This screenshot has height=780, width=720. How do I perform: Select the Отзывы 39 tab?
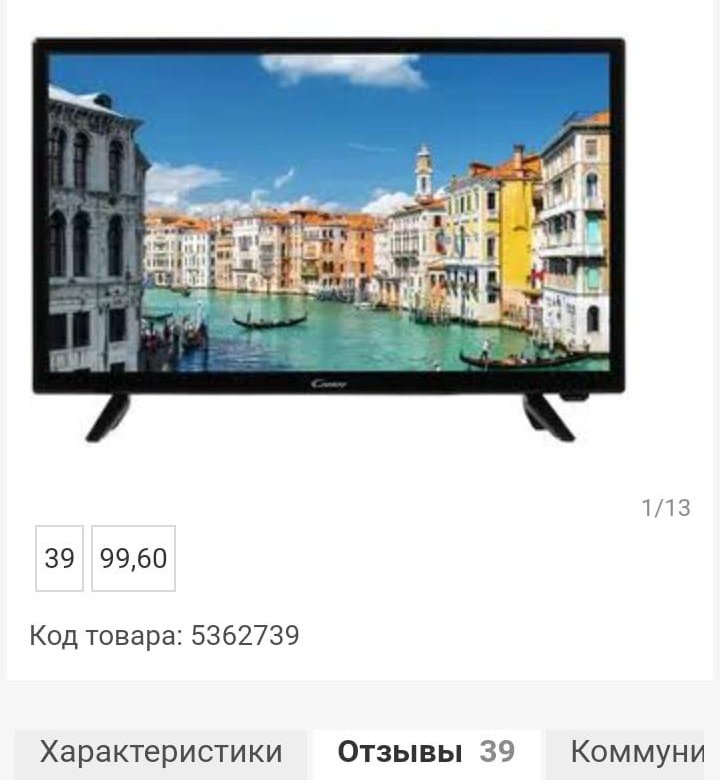click(x=426, y=752)
